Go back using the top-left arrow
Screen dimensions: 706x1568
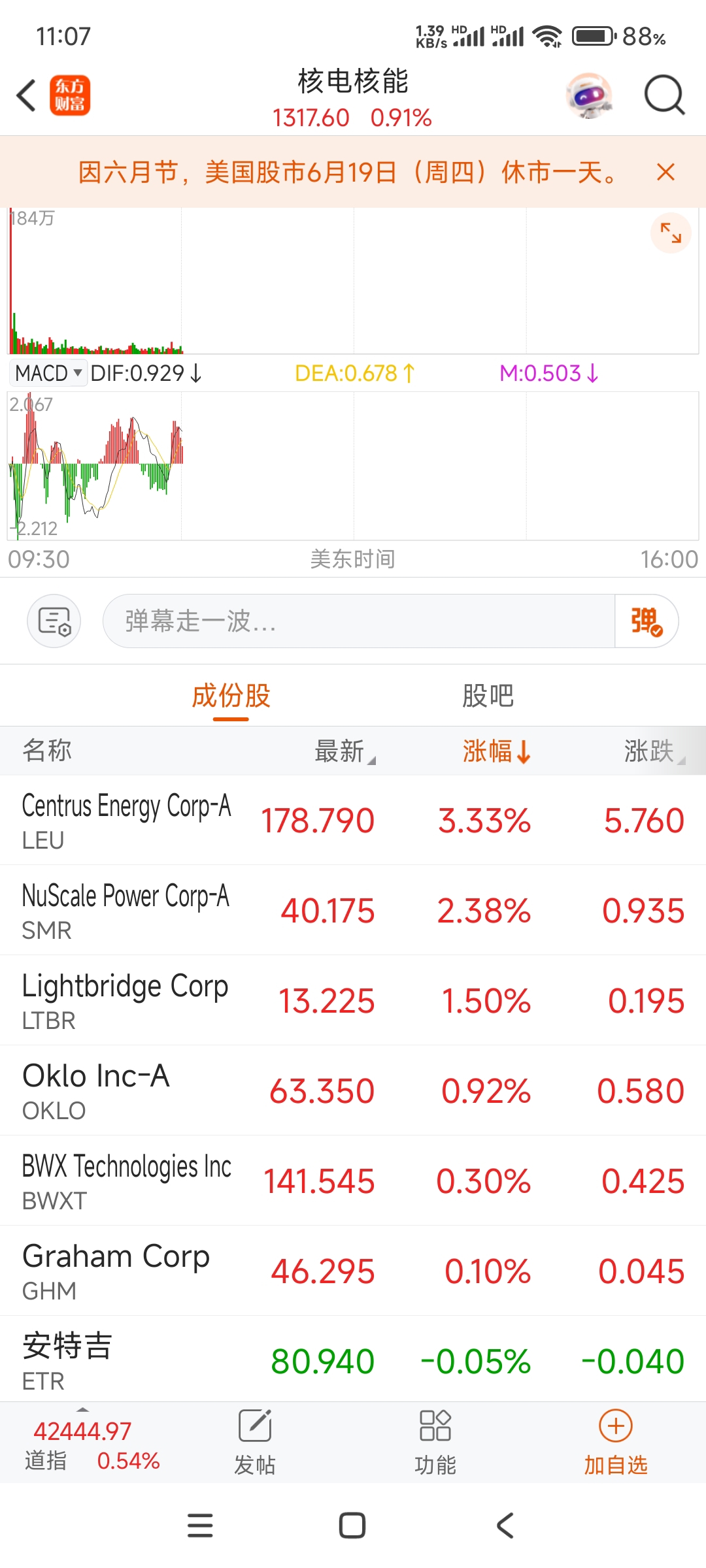tap(26, 96)
